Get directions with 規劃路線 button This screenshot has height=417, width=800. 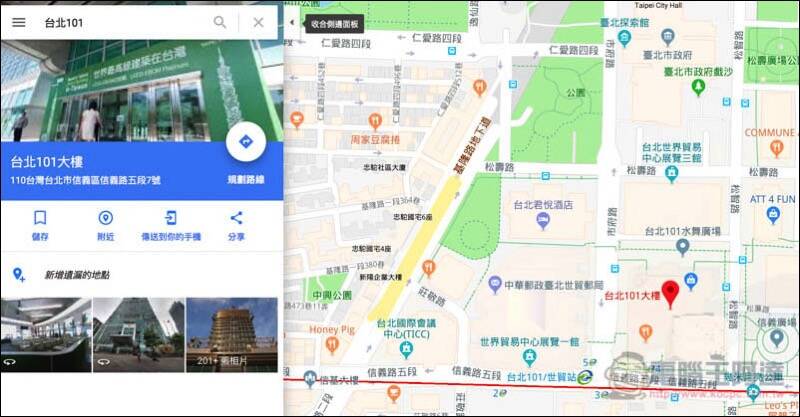pos(245,143)
